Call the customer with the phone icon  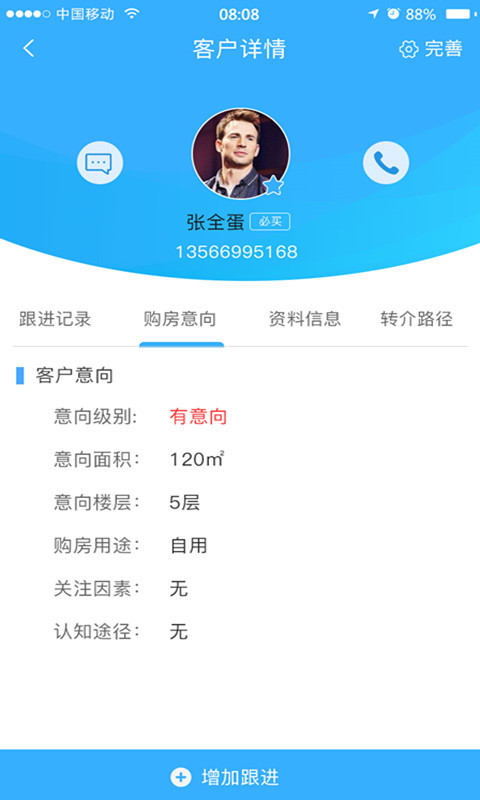point(386,163)
